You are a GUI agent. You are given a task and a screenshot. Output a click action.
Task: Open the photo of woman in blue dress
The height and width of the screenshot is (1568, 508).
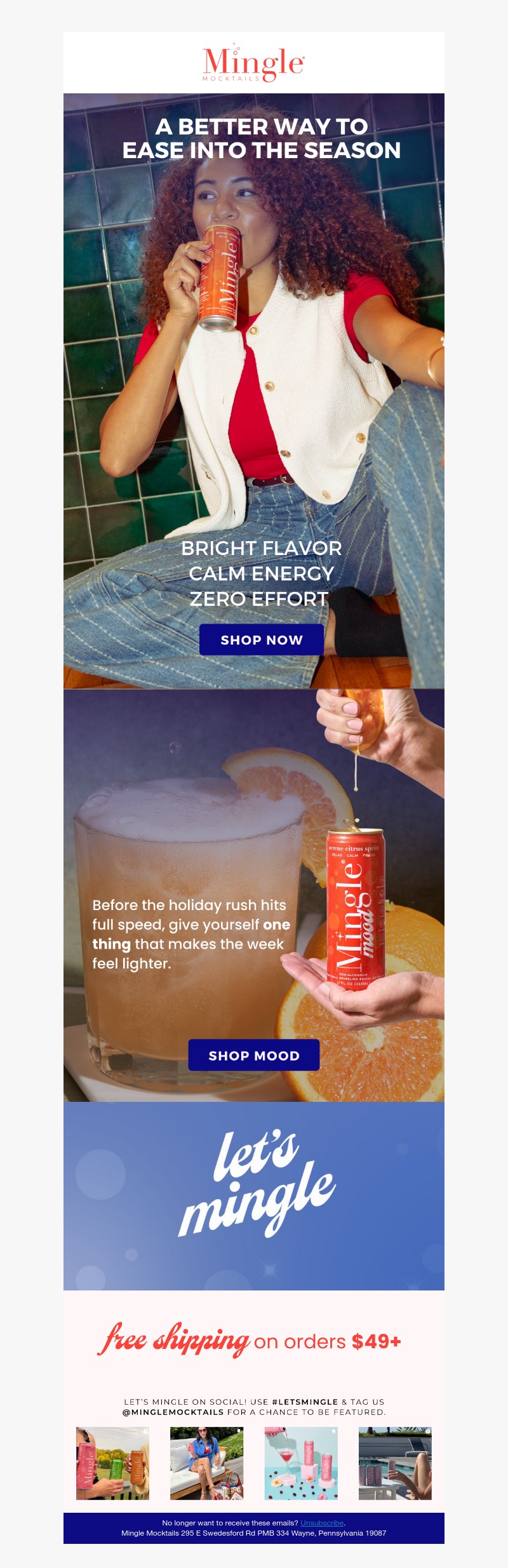tap(206, 1463)
